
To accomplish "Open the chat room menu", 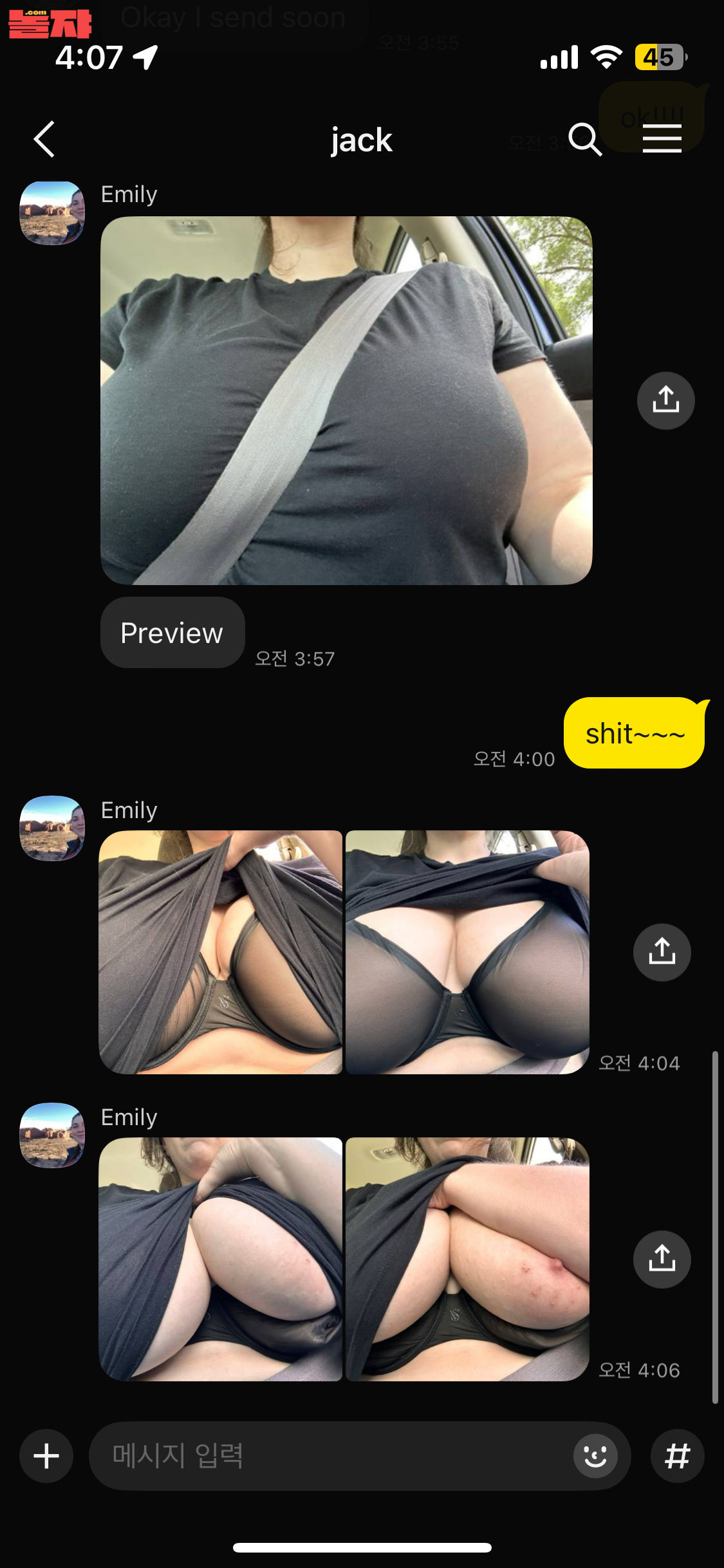I will click(662, 139).
